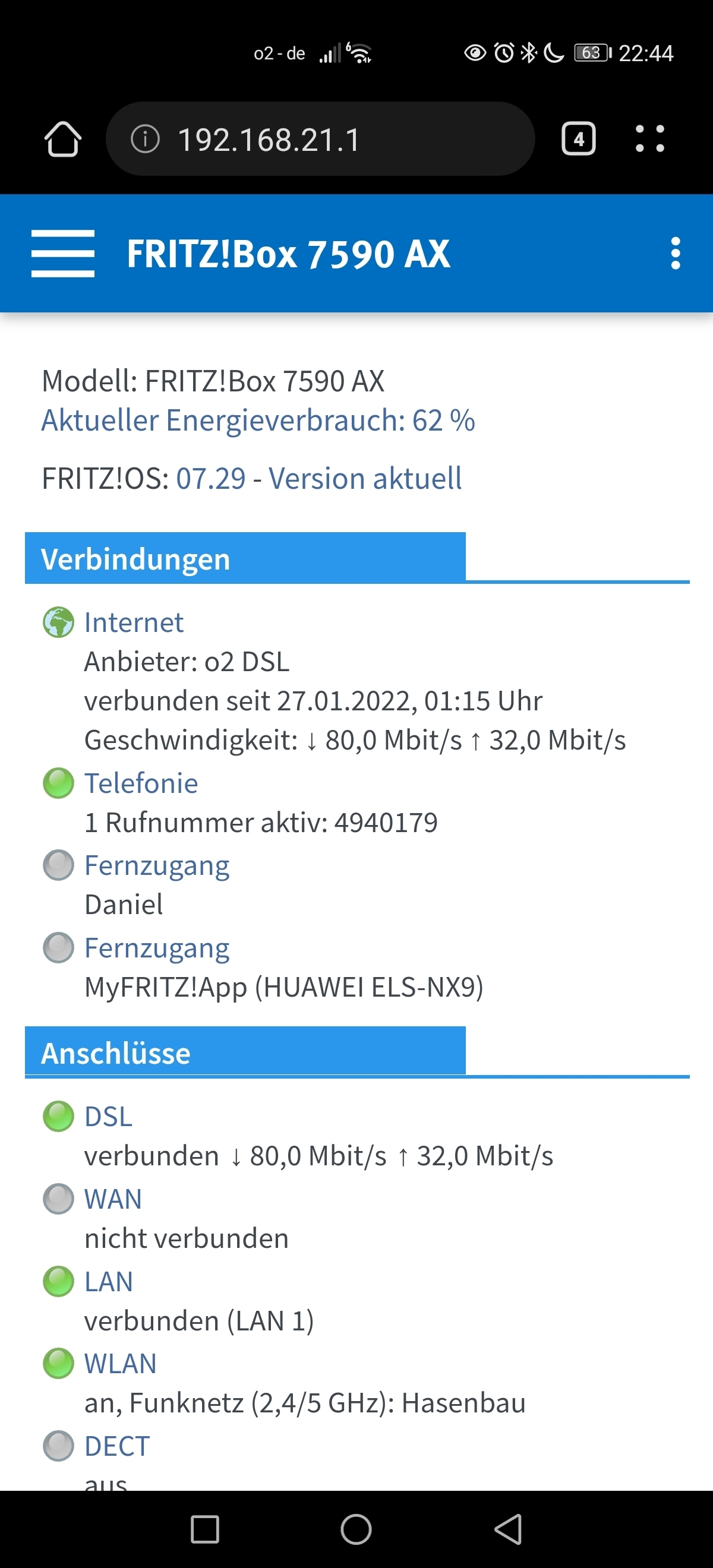
Task: Open the Fernzugang link for MyFRITZ!App
Action: click(156, 949)
